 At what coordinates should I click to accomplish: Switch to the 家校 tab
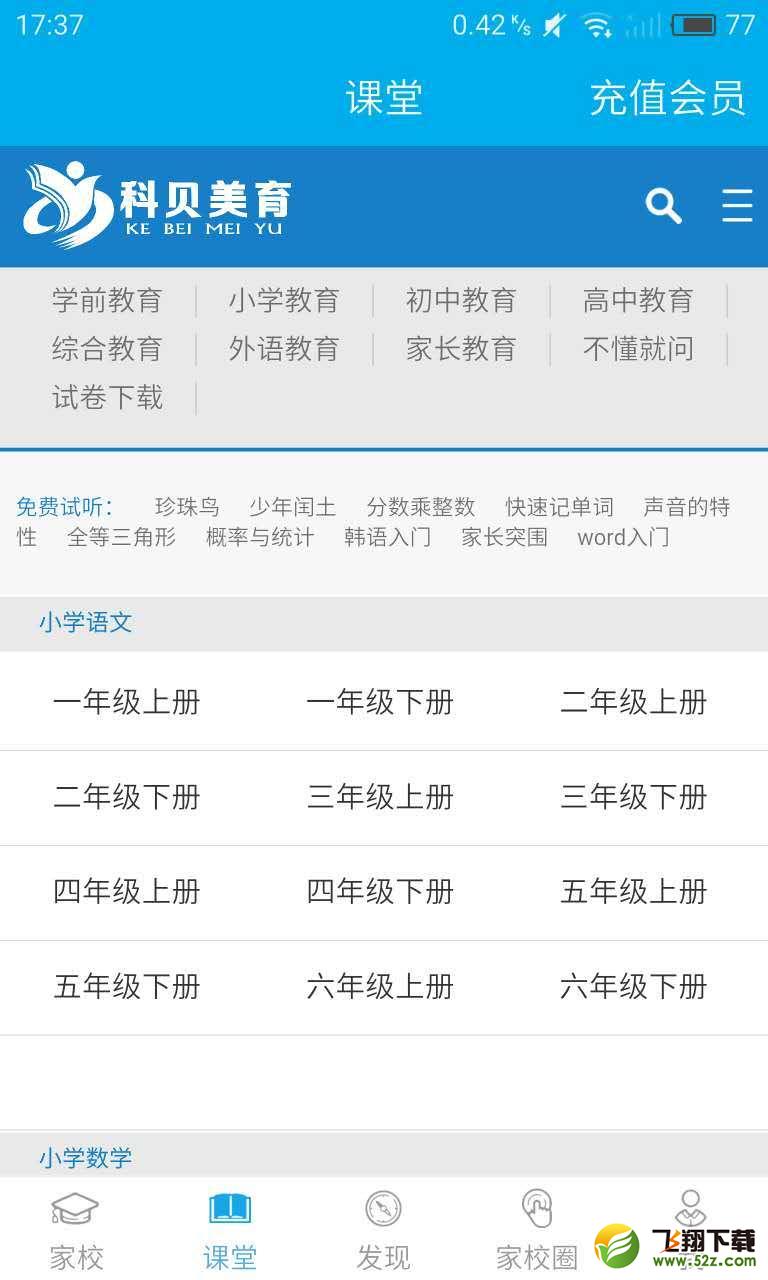(76, 1229)
